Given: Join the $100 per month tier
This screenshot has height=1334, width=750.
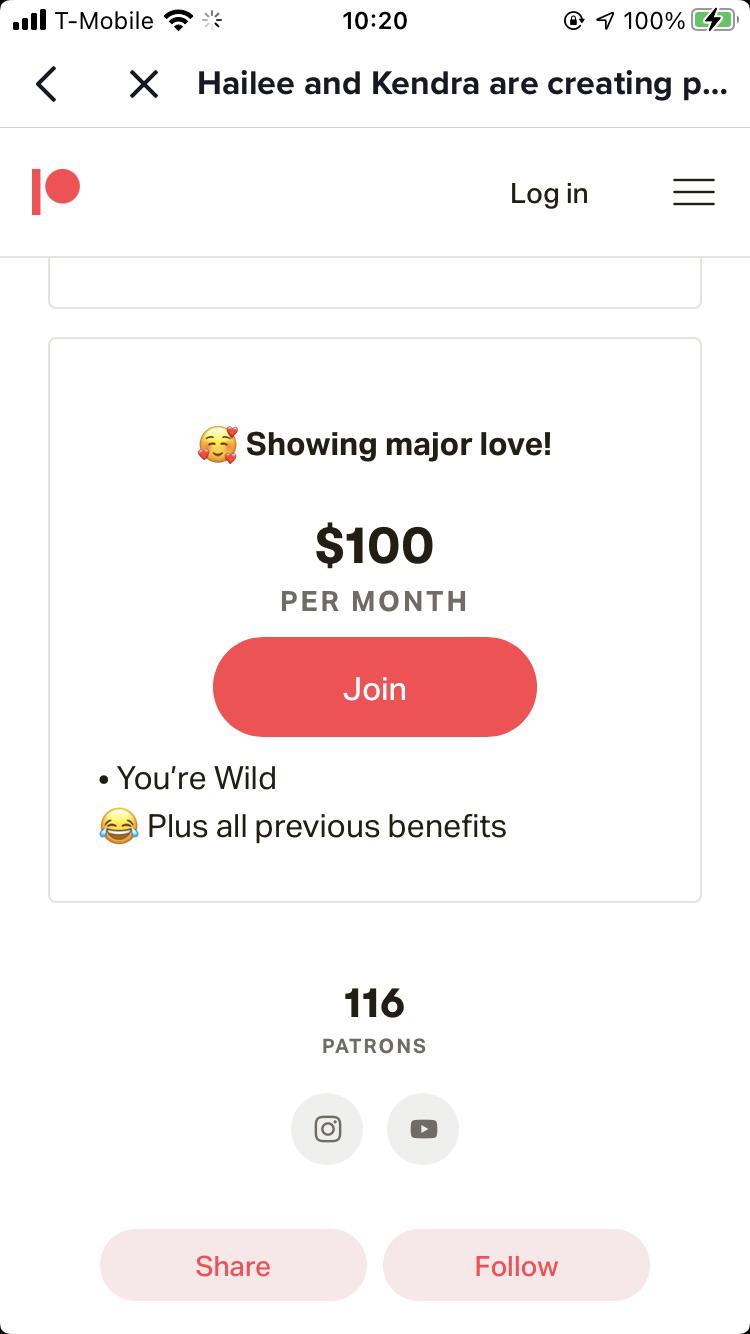Looking at the screenshot, I should pyautogui.click(x=375, y=688).
